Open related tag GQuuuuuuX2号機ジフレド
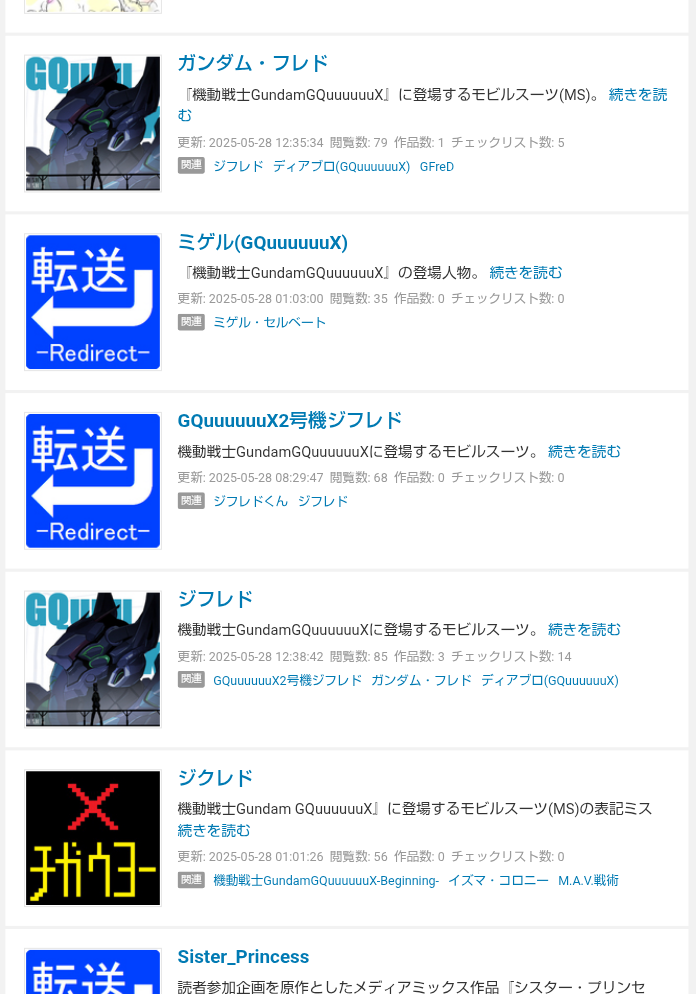This screenshot has height=994, width=696. tap(287, 680)
